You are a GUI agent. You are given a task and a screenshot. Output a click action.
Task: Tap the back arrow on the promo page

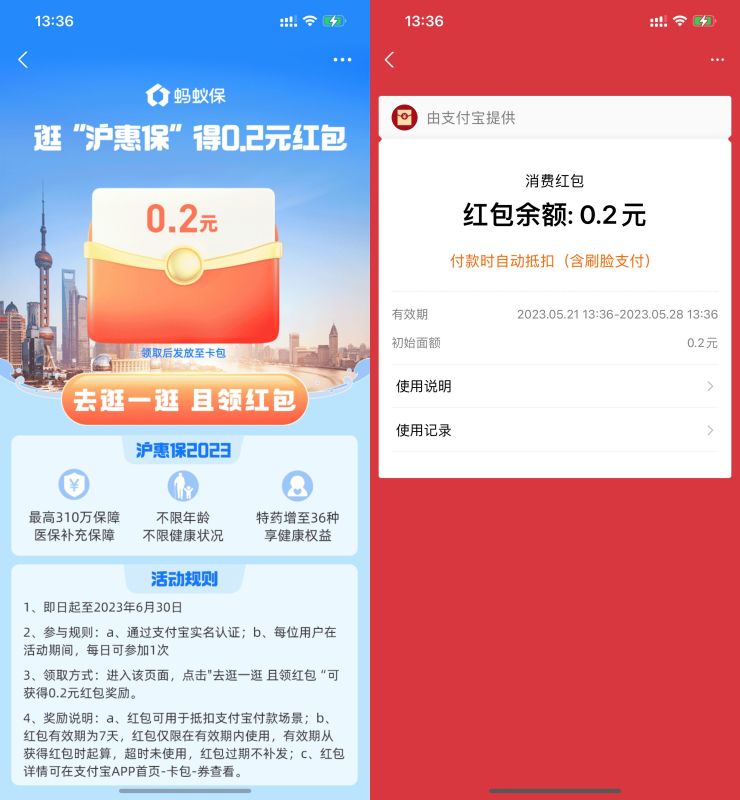(x=22, y=59)
